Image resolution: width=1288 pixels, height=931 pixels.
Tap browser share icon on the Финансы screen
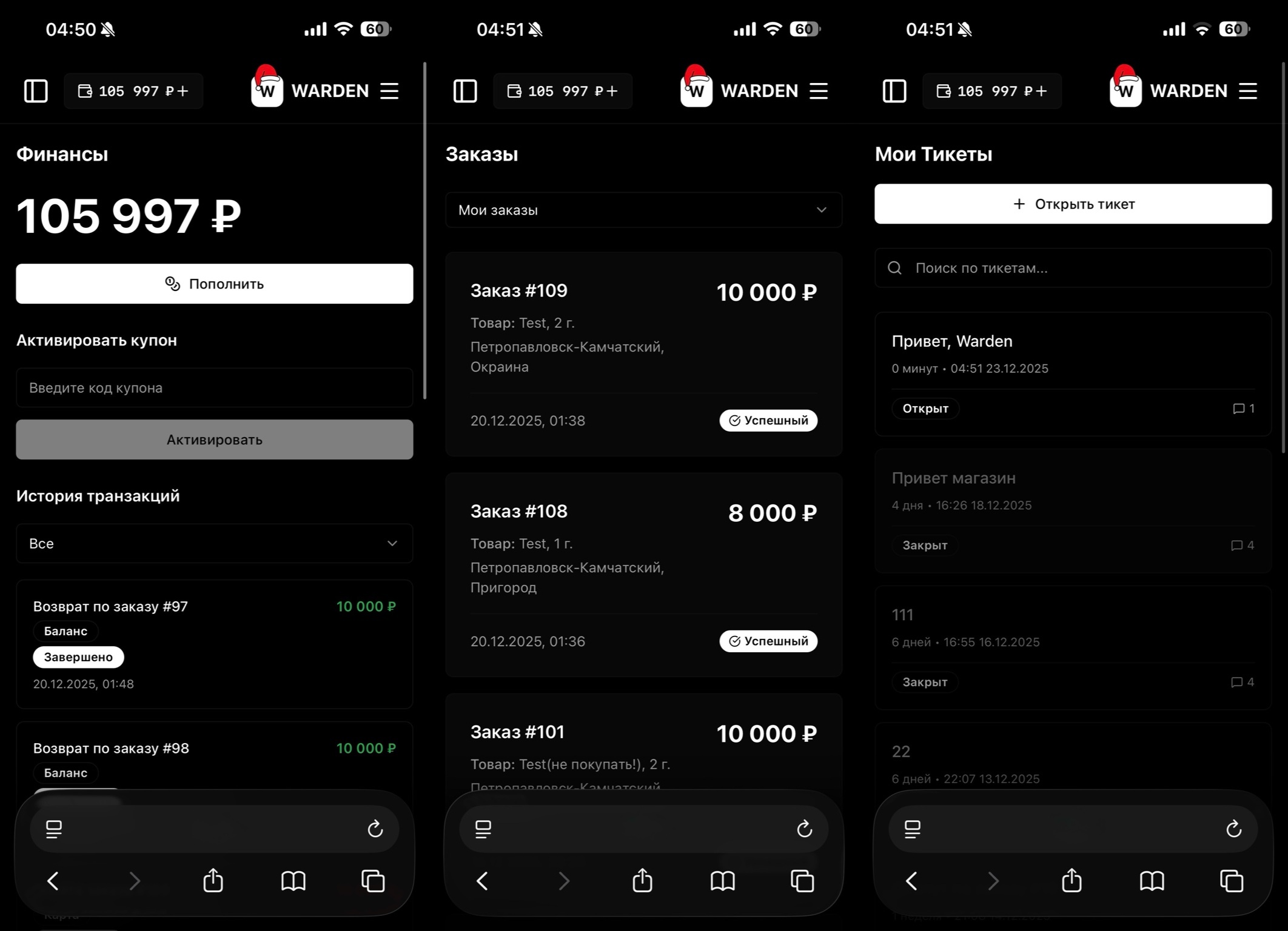(x=213, y=881)
